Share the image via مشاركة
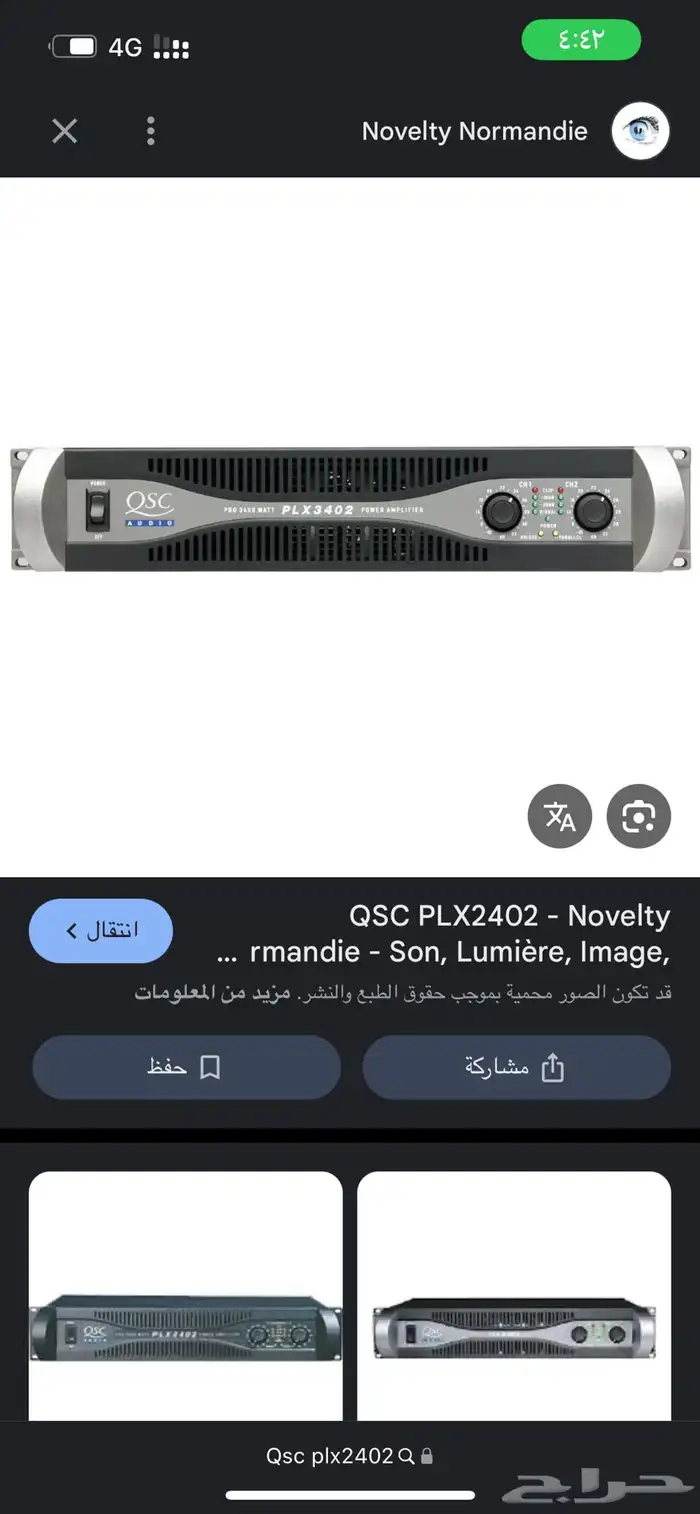 [x=516, y=1067]
